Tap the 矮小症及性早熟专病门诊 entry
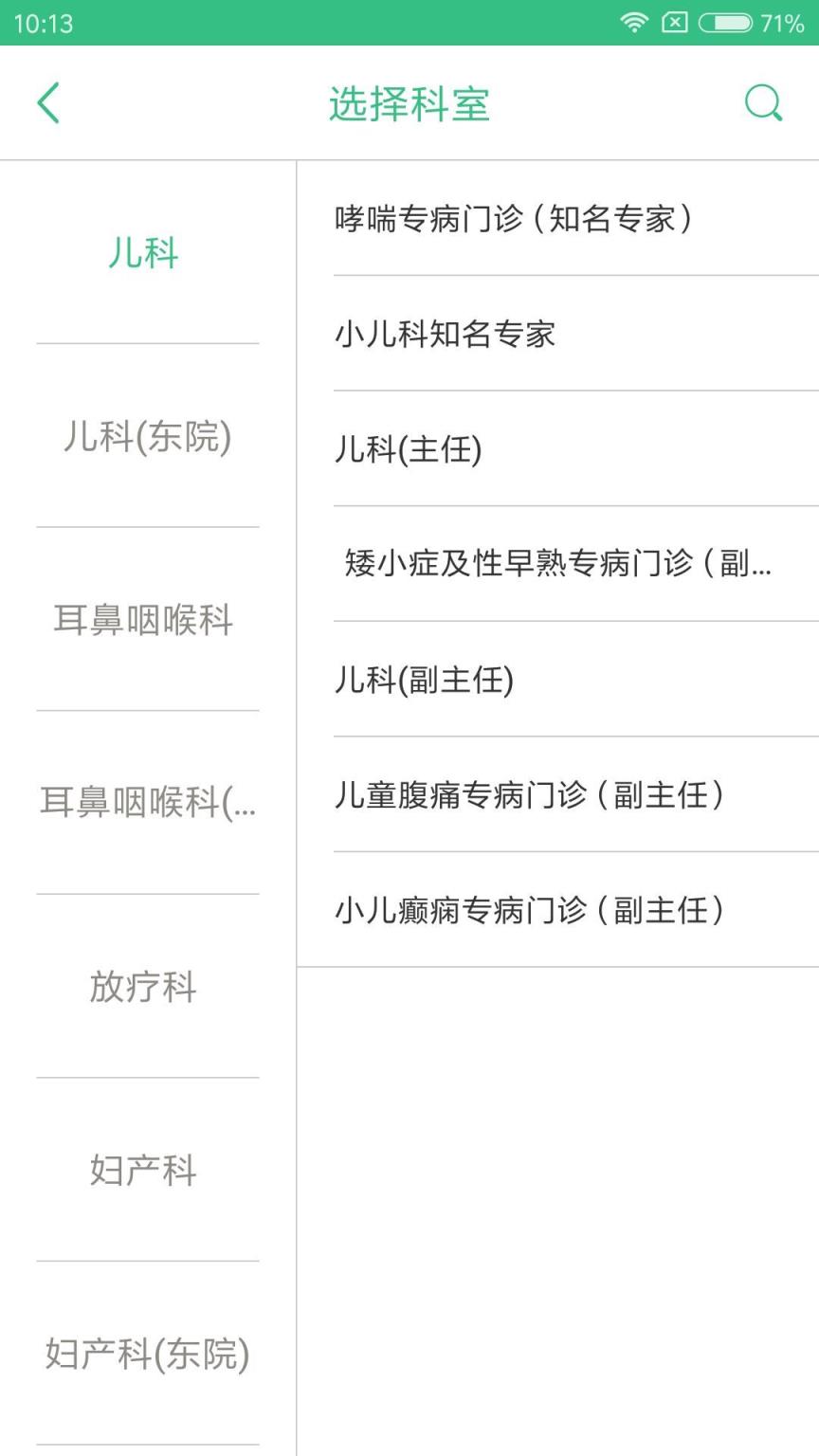The height and width of the screenshot is (1456, 819). coord(557,565)
